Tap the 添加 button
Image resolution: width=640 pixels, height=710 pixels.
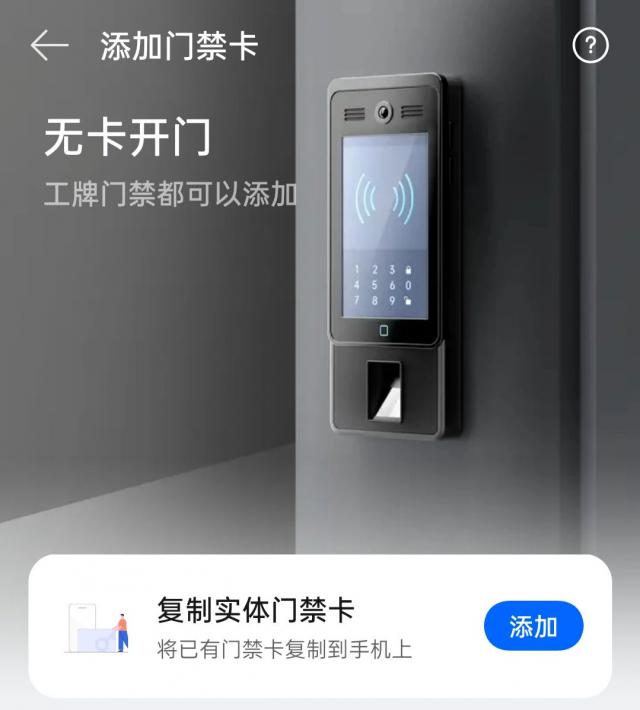[533, 627]
